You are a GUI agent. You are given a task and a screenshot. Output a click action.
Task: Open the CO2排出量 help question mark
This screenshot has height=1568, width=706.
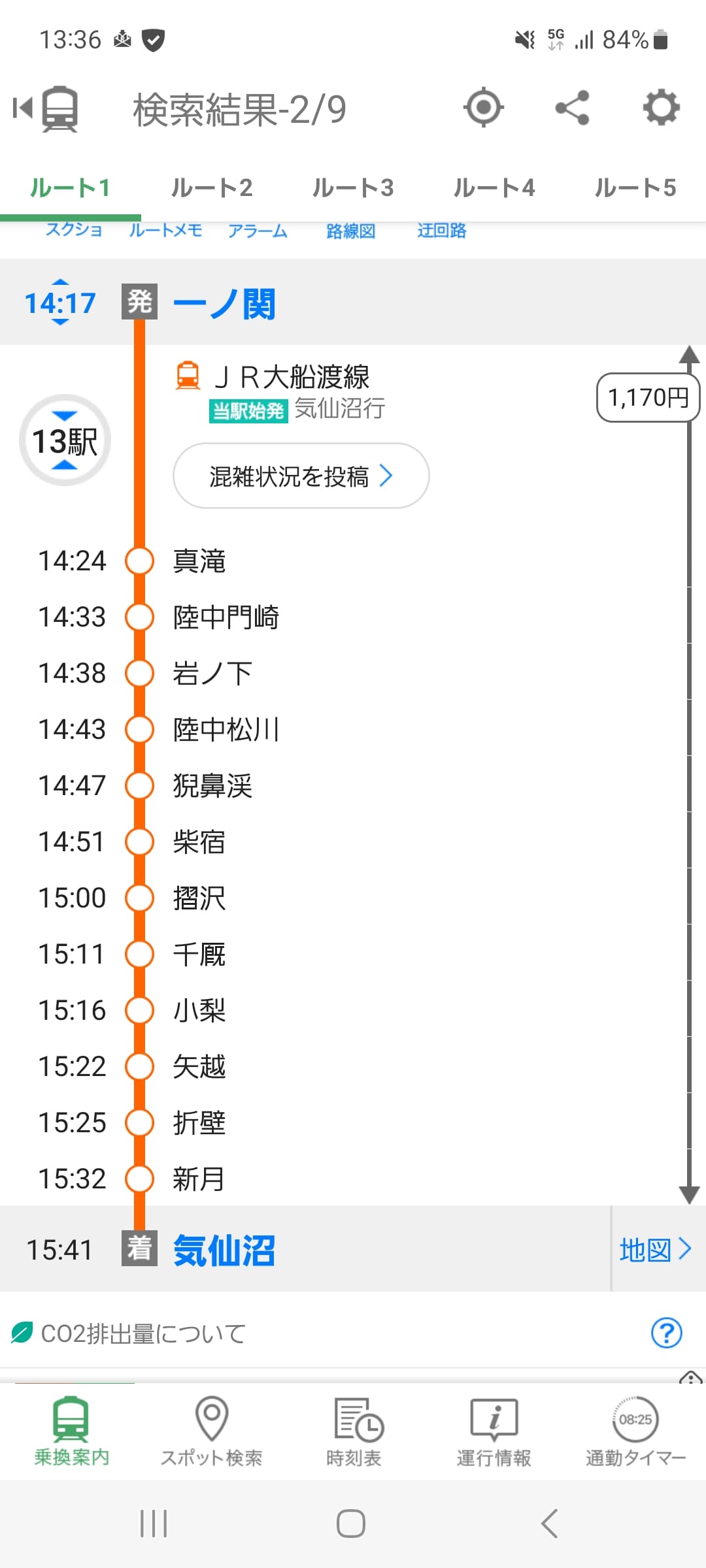click(666, 1333)
